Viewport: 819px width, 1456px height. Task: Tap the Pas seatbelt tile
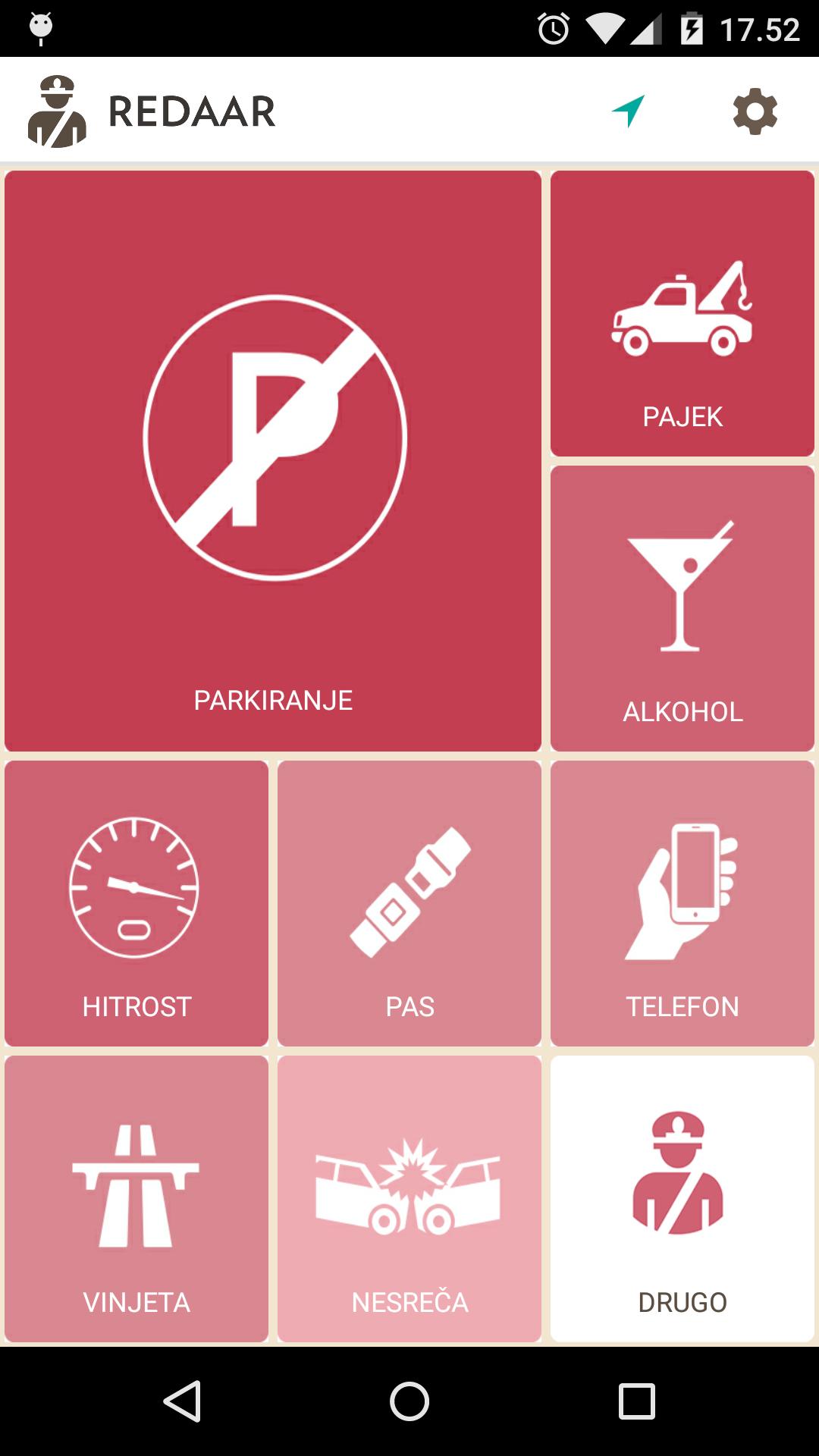coord(409,903)
